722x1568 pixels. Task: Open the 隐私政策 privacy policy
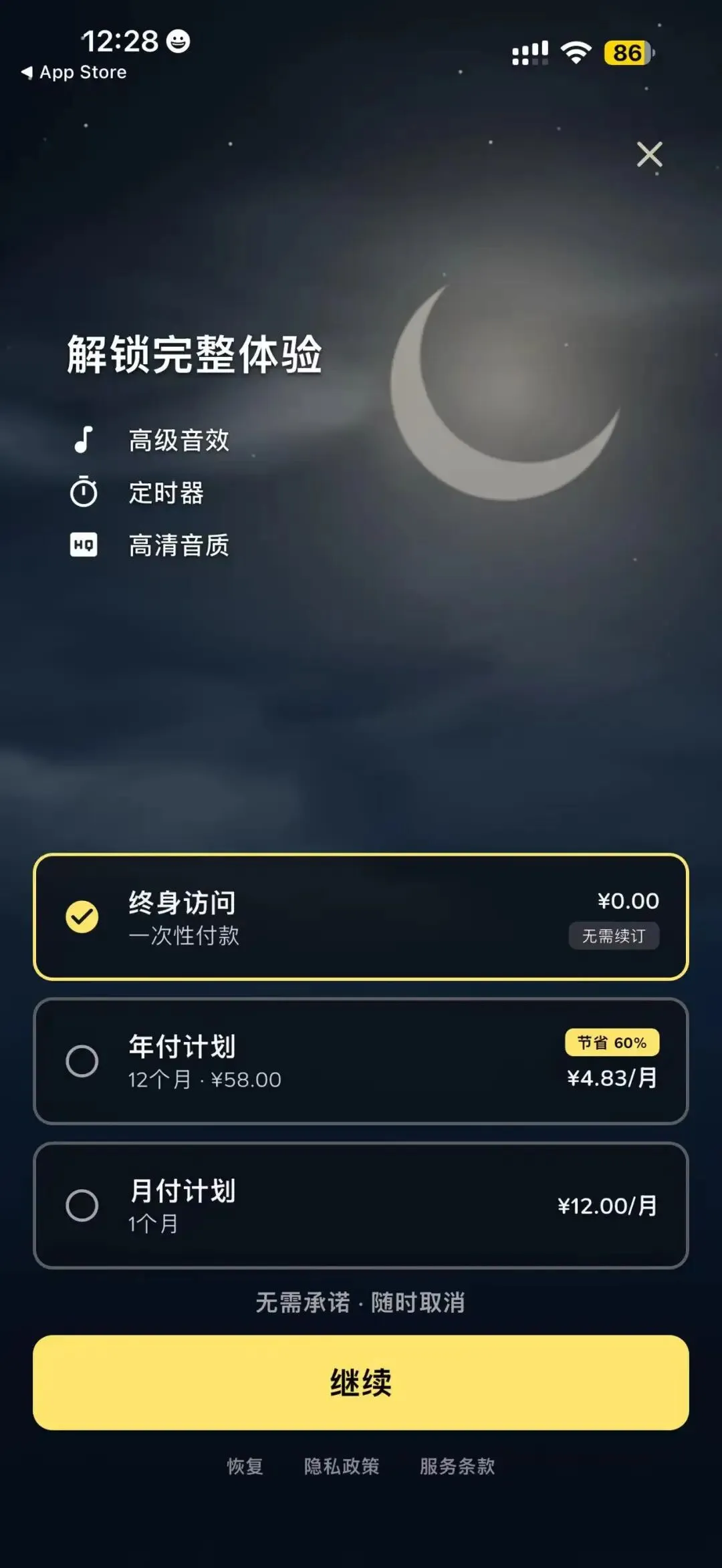click(x=342, y=1466)
